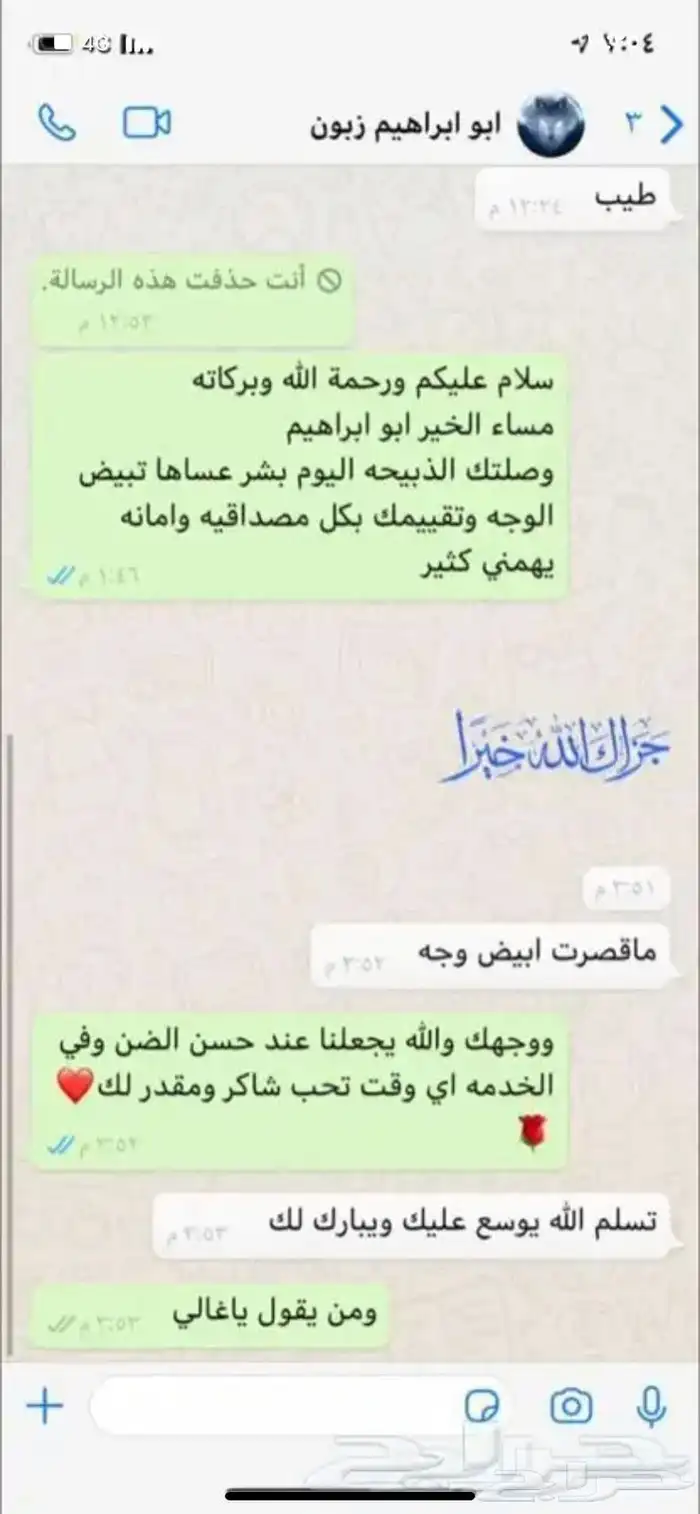Viewport: 700px width, 1514px height.
Task: Tap the microphone to record voice message
Action: coord(651,1407)
